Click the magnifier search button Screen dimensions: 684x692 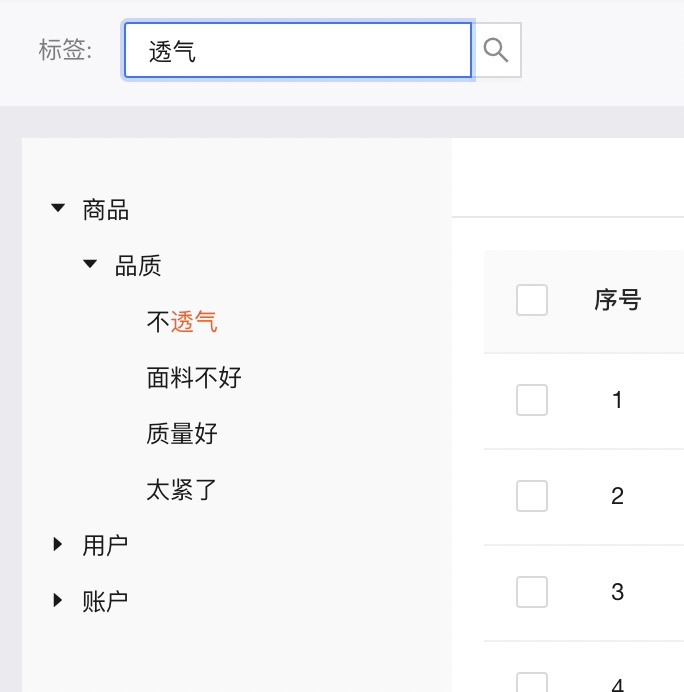497,50
